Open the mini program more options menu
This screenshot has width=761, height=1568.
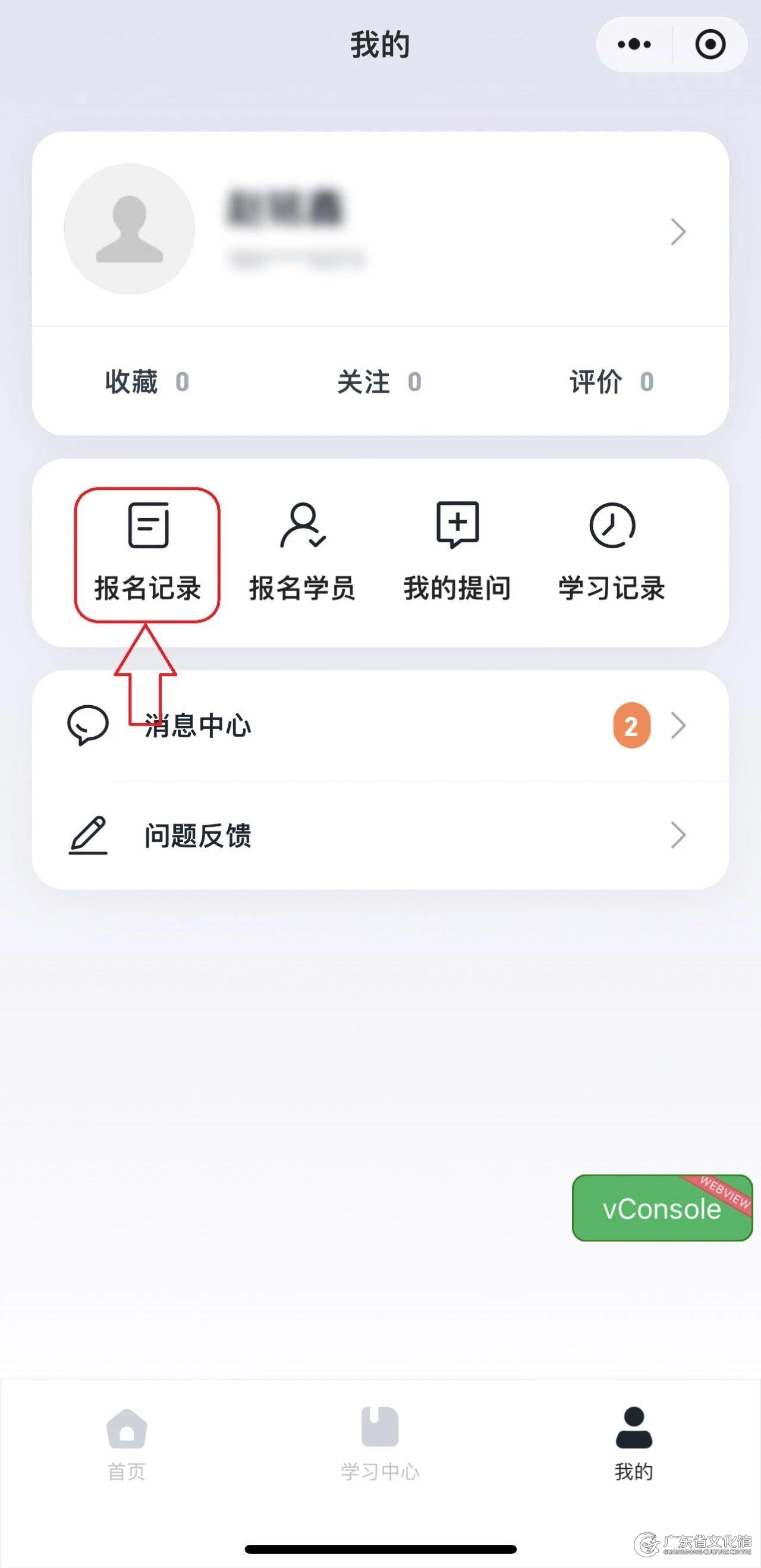pyautogui.click(x=634, y=45)
